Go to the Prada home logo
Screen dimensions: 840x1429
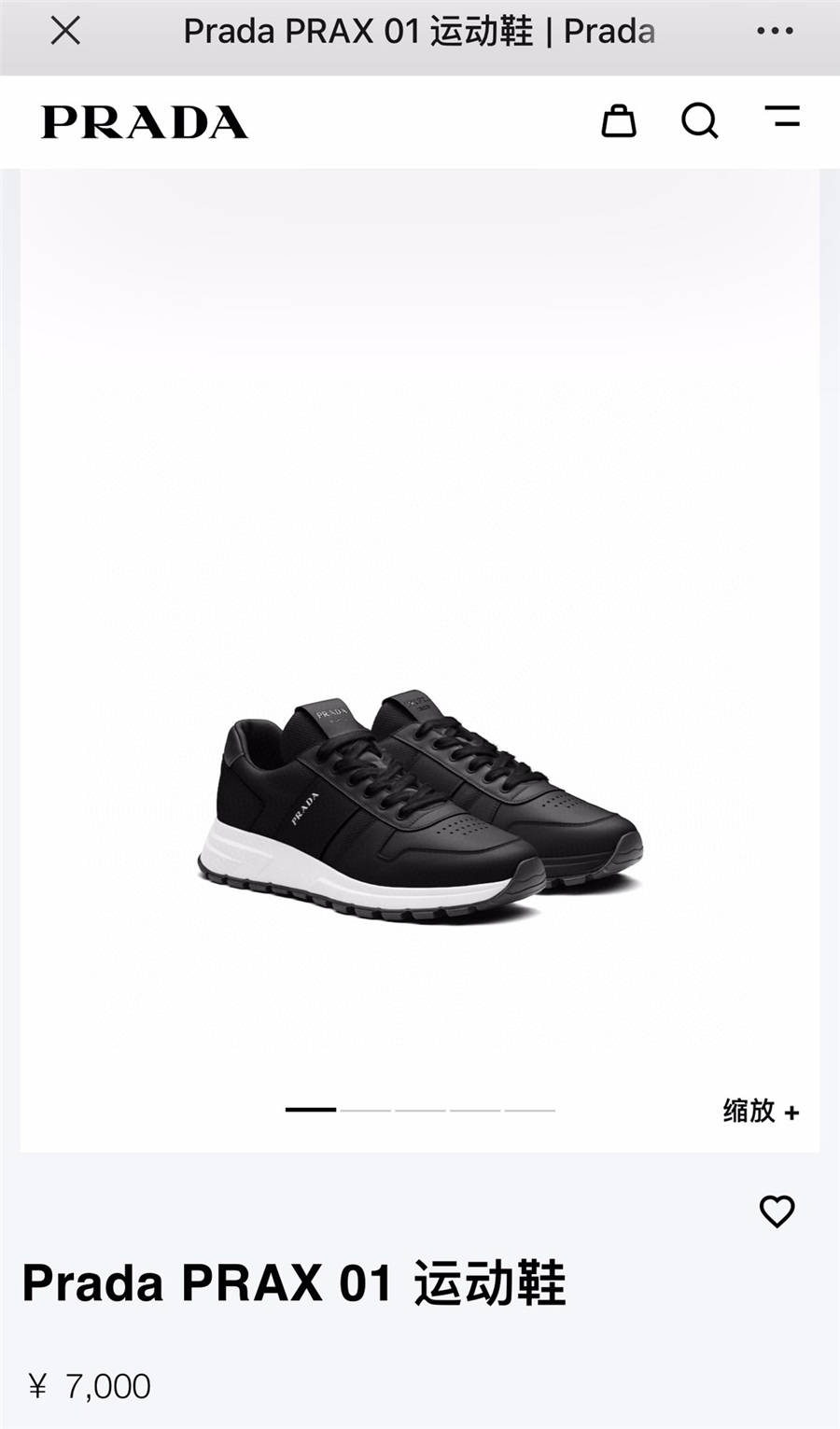(x=145, y=122)
